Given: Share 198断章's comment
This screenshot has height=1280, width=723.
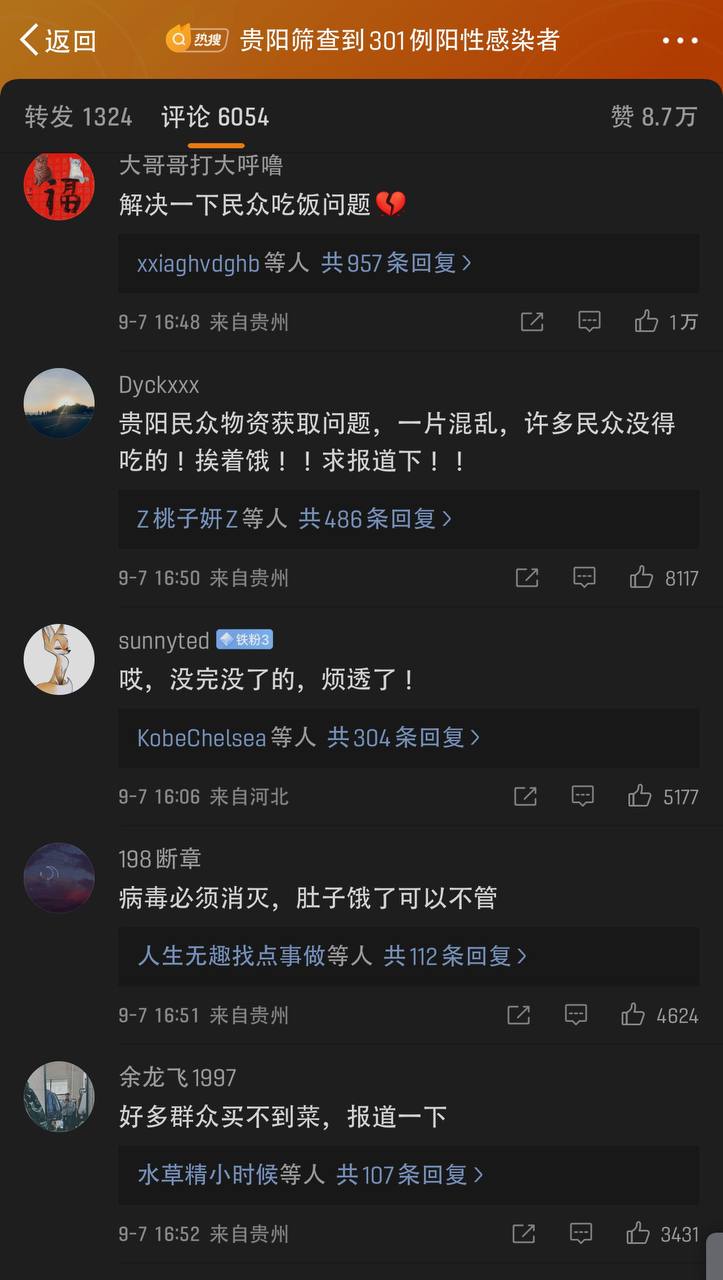Looking at the screenshot, I should (x=518, y=1015).
